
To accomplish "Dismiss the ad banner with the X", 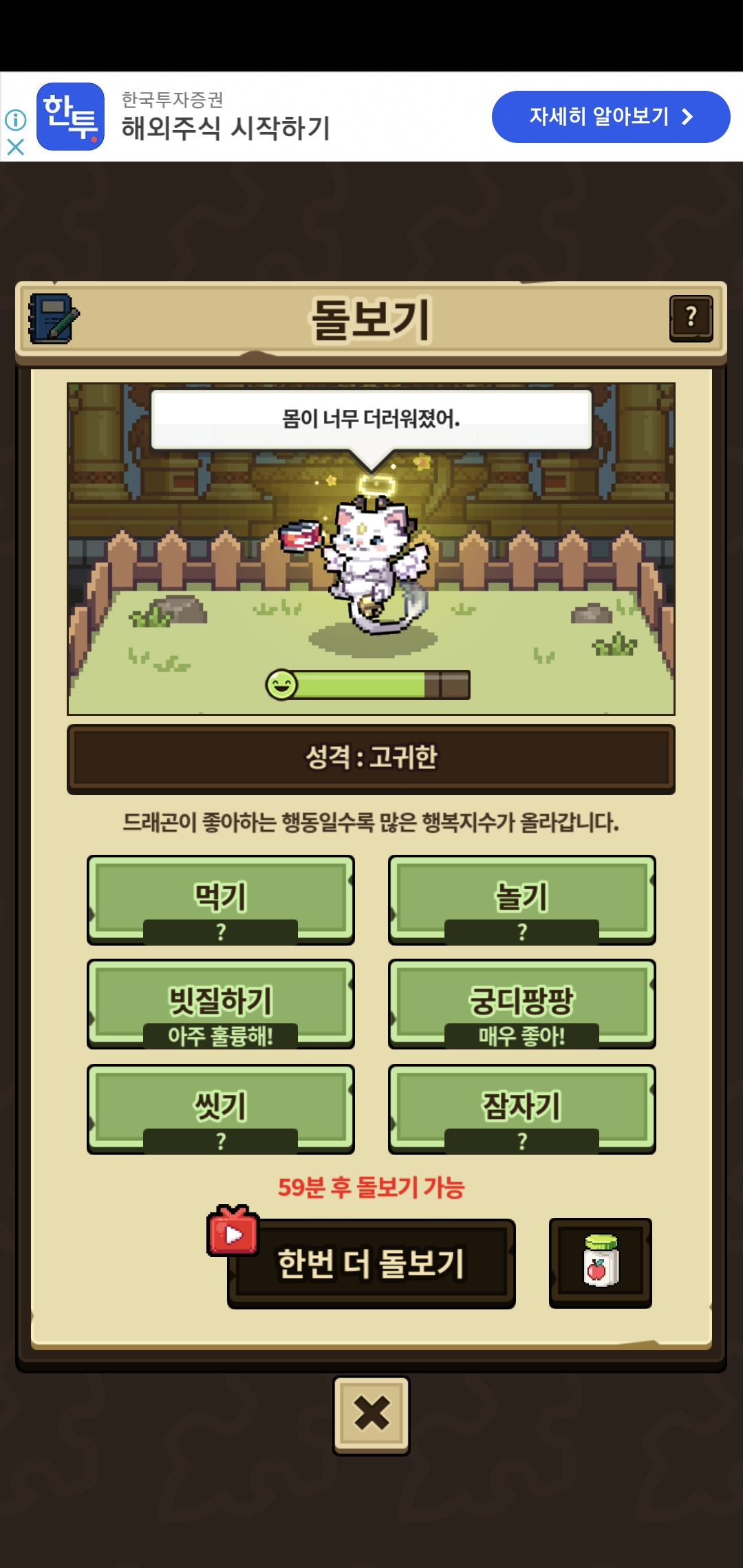I will (x=15, y=146).
